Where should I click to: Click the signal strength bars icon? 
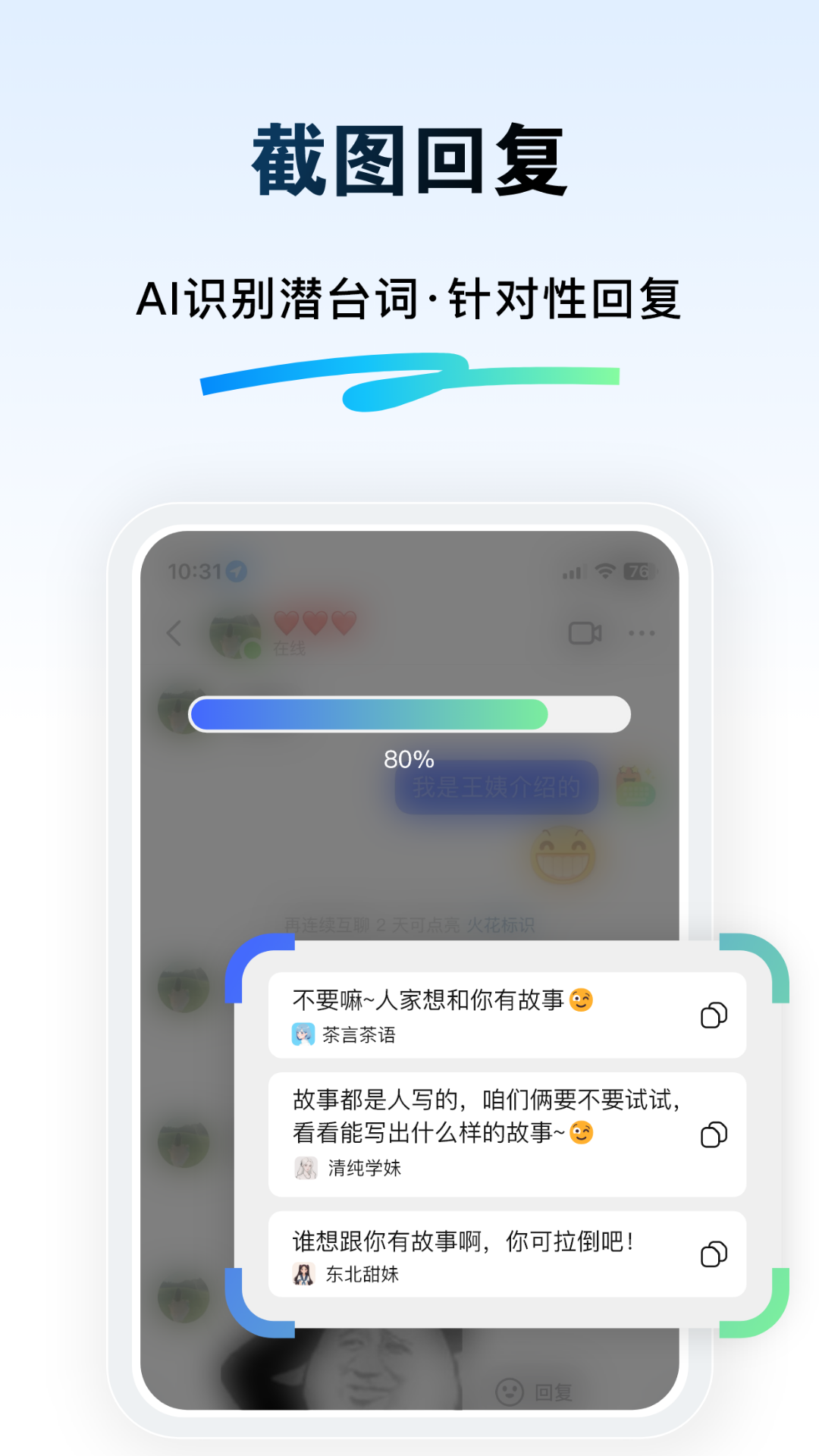(x=573, y=573)
